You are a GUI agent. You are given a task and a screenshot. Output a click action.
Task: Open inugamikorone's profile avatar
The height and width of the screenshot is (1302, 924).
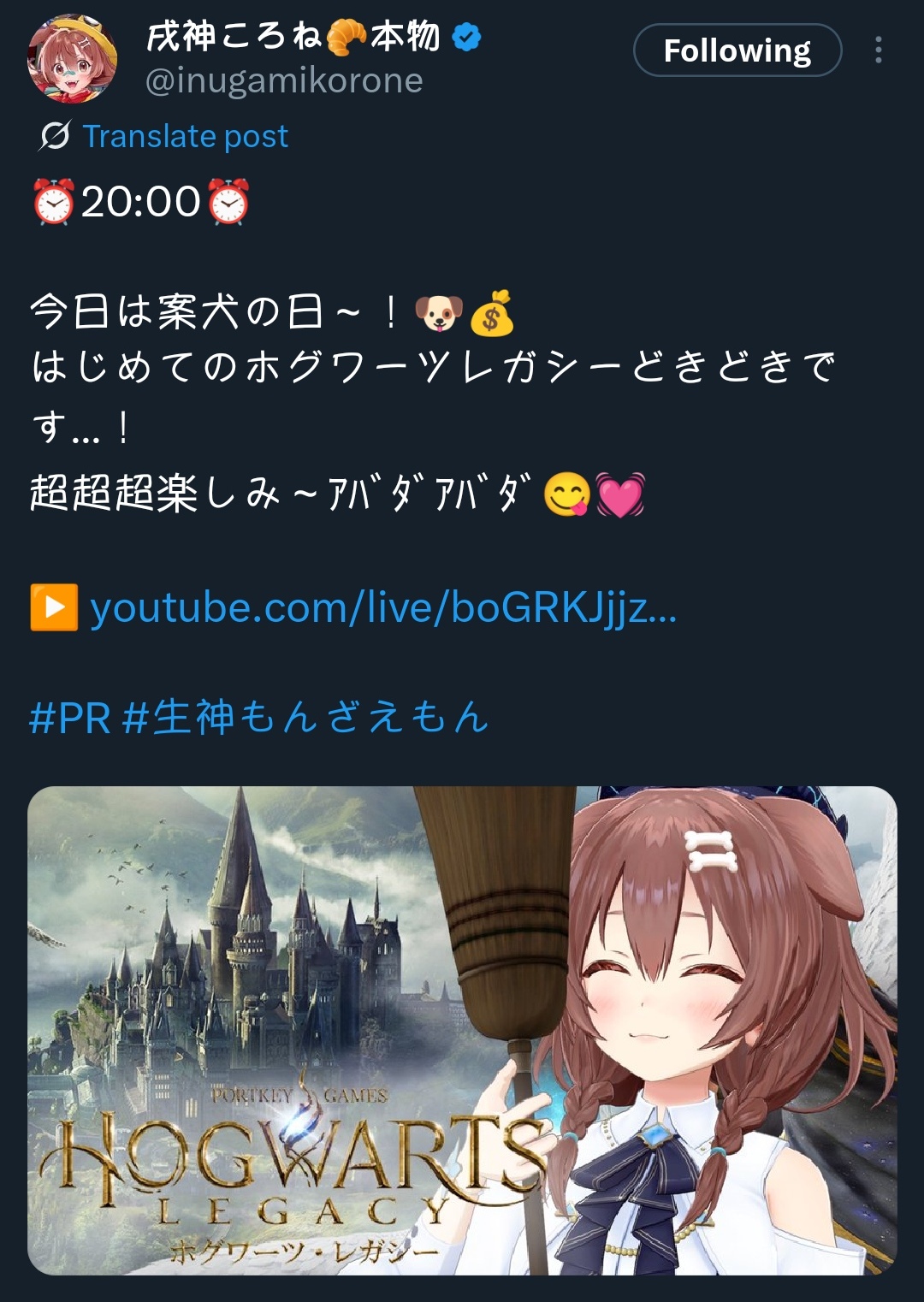[x=72, y=58]
